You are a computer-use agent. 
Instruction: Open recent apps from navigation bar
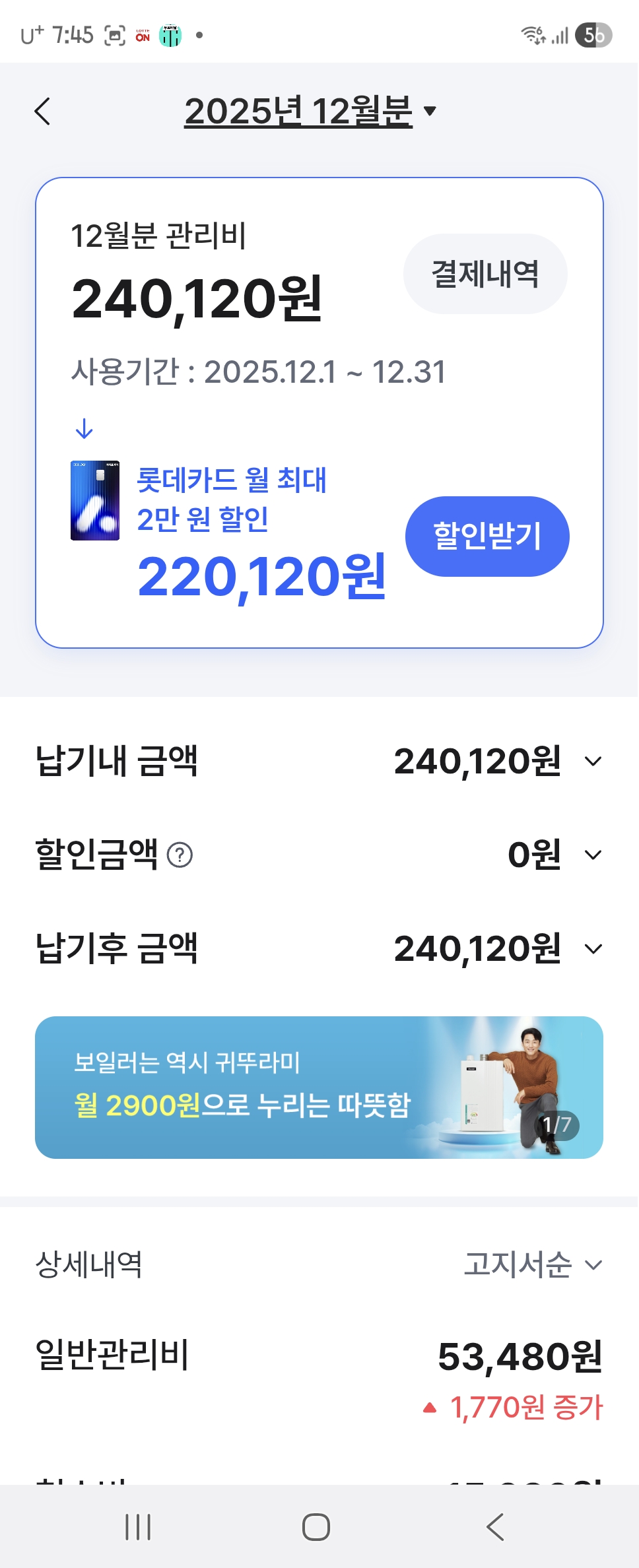138,1527
